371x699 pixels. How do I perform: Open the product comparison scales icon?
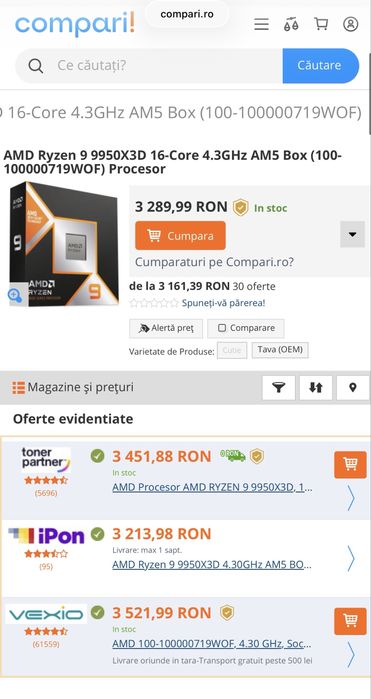[x=291, y=24]
